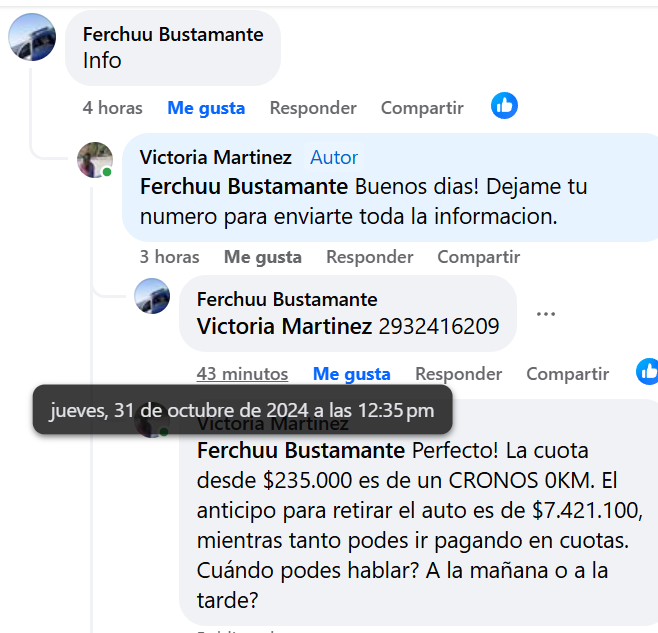Image resolution: width=658 pixels, height=633 pixels.
Task: Tap the 4 horas timestamp
Action: coord(112,108)
